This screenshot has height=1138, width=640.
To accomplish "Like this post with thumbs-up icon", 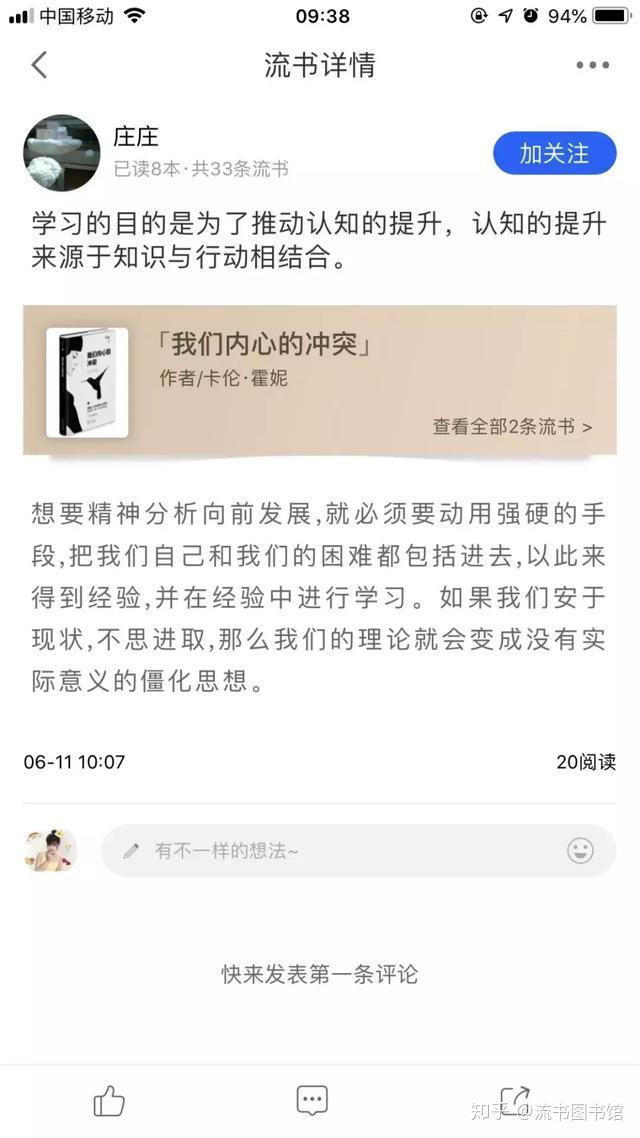I will point(109,1101).
